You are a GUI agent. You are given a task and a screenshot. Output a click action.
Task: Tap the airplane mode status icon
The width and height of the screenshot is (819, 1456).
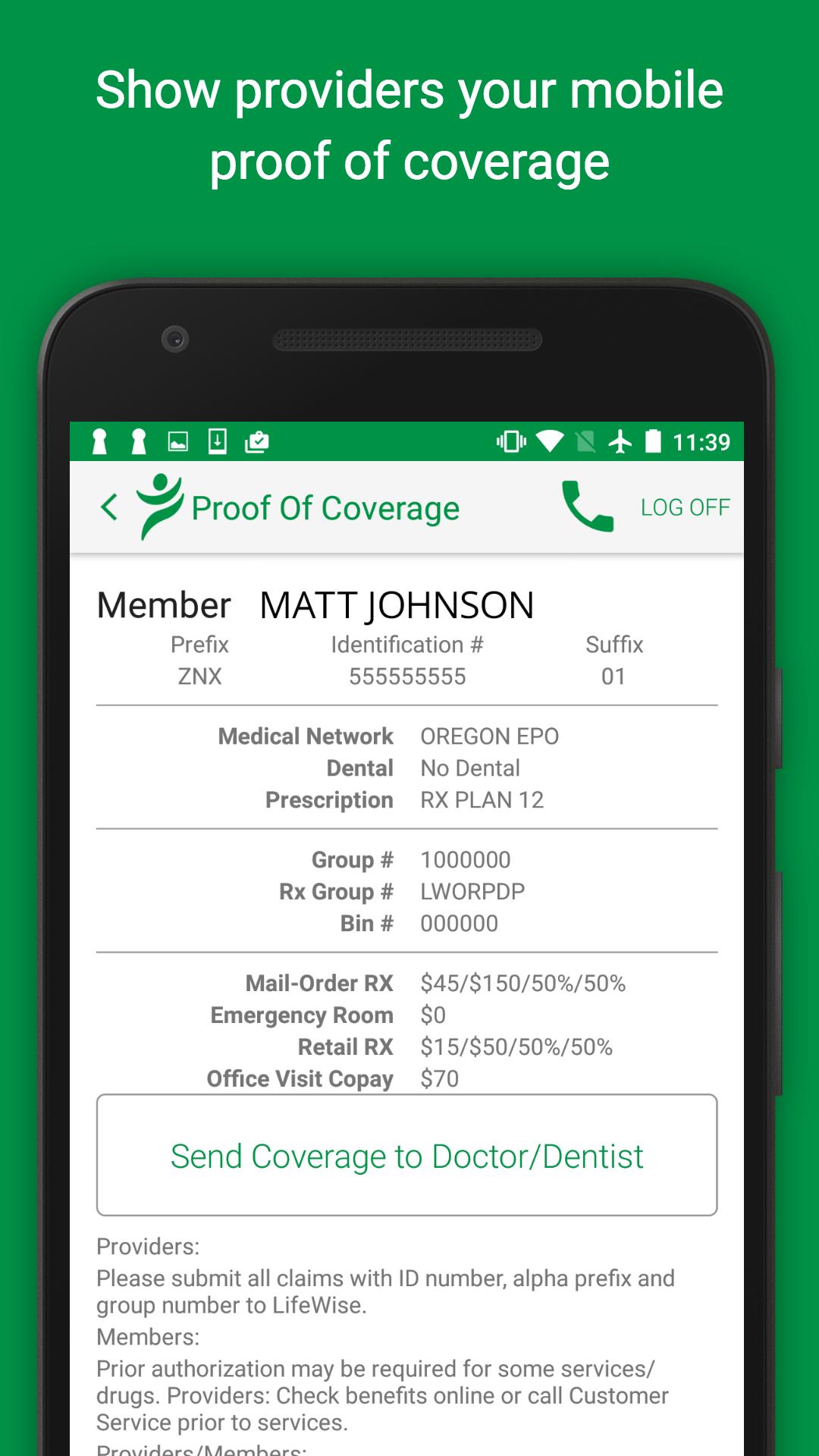click(622, 442)
